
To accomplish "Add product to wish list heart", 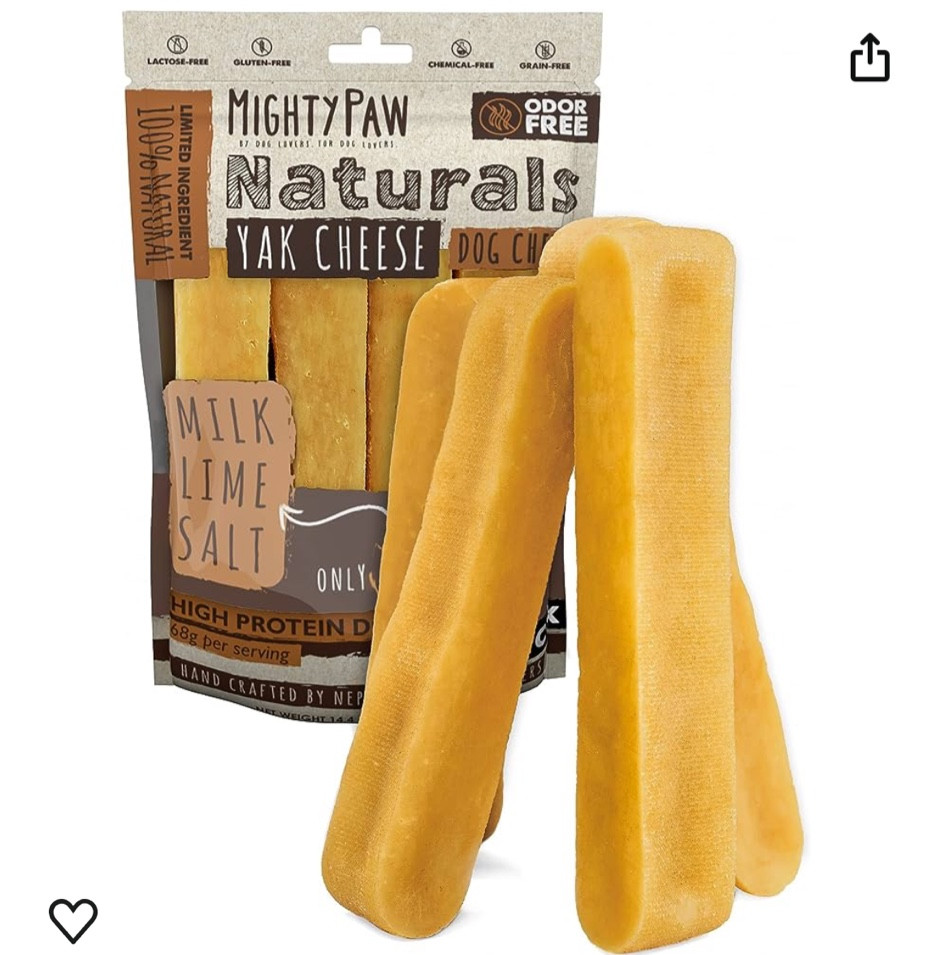I will (73, 919).
